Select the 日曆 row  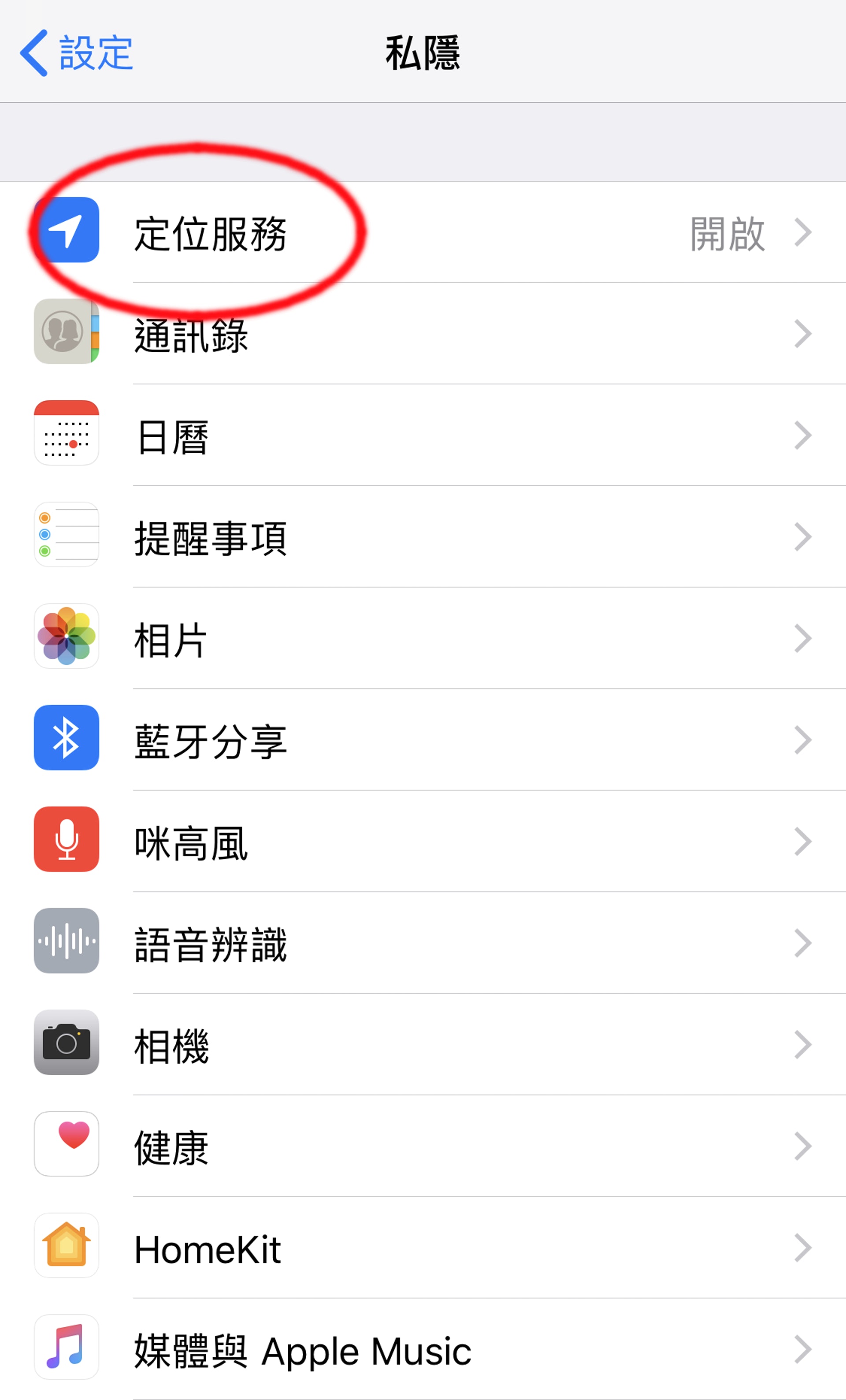[423, 436]
